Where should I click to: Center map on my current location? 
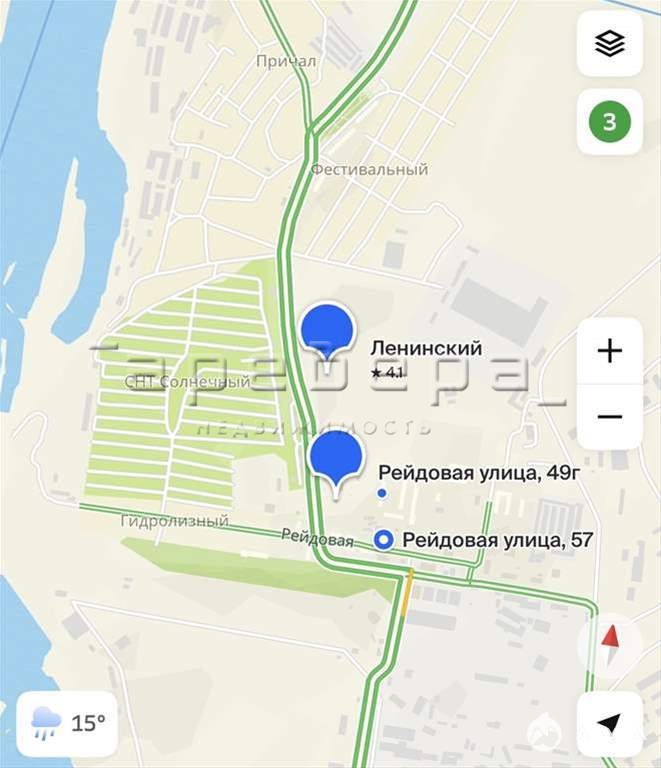click(x=609, y=723)
